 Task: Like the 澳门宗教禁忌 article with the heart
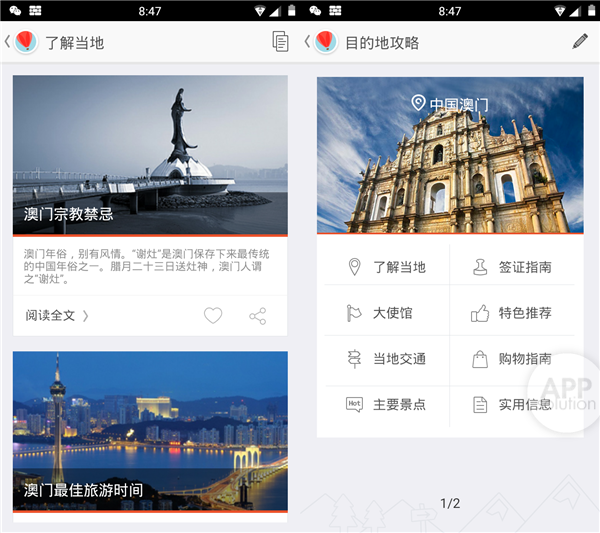[213, 316]
